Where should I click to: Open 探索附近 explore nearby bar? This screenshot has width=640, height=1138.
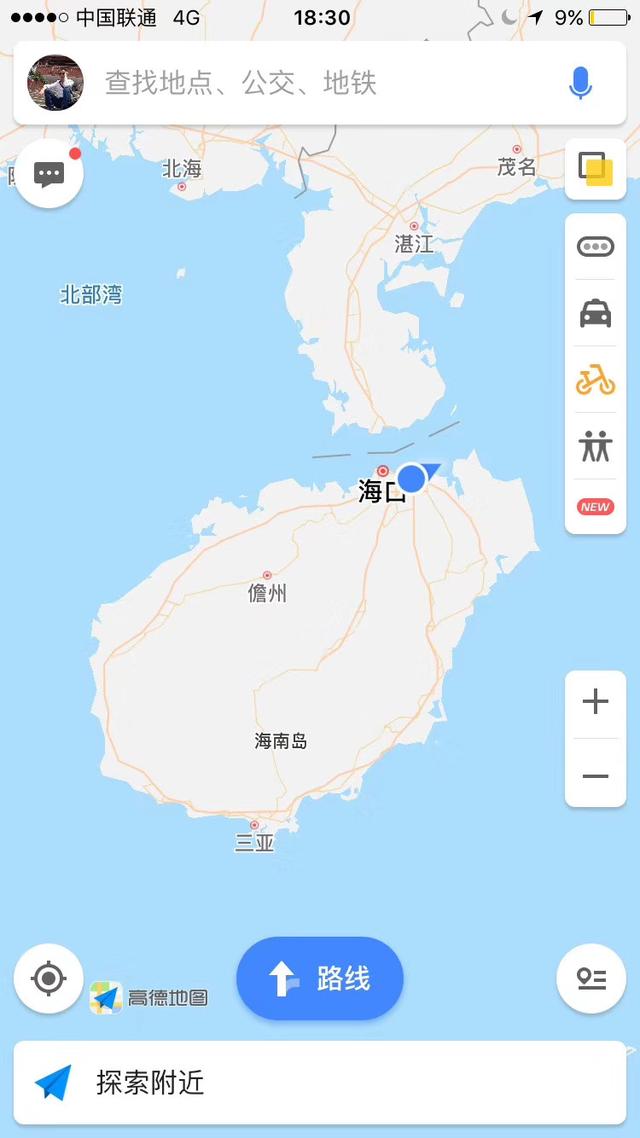(320, 1082)
